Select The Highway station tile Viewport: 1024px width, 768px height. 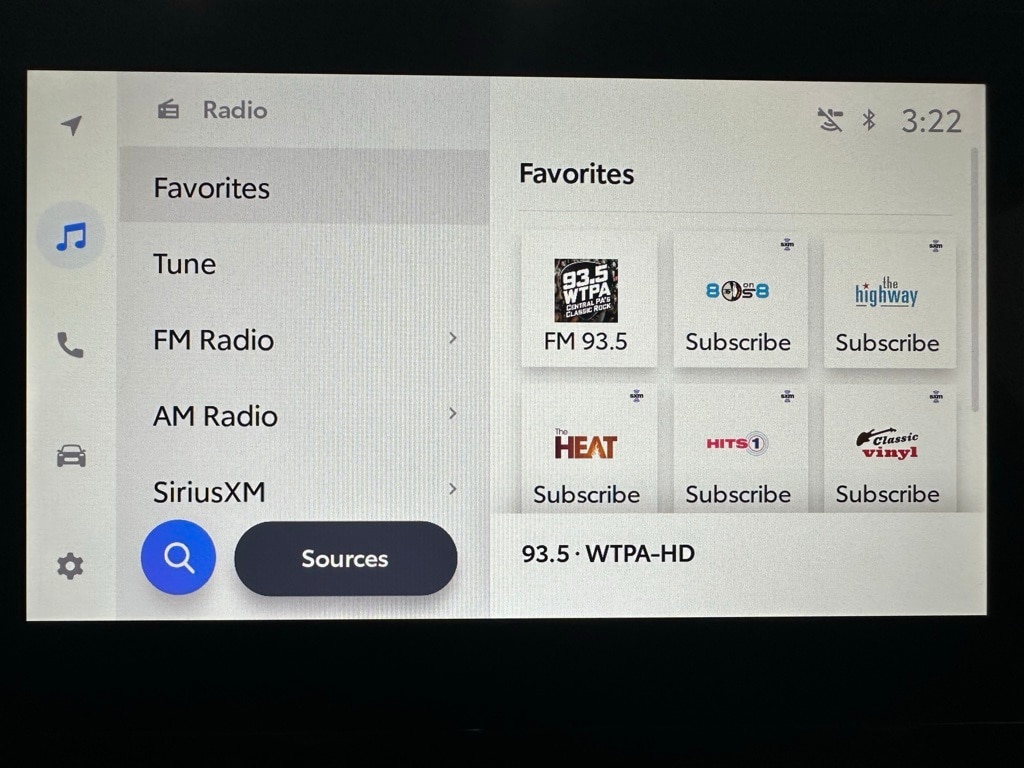887,300
